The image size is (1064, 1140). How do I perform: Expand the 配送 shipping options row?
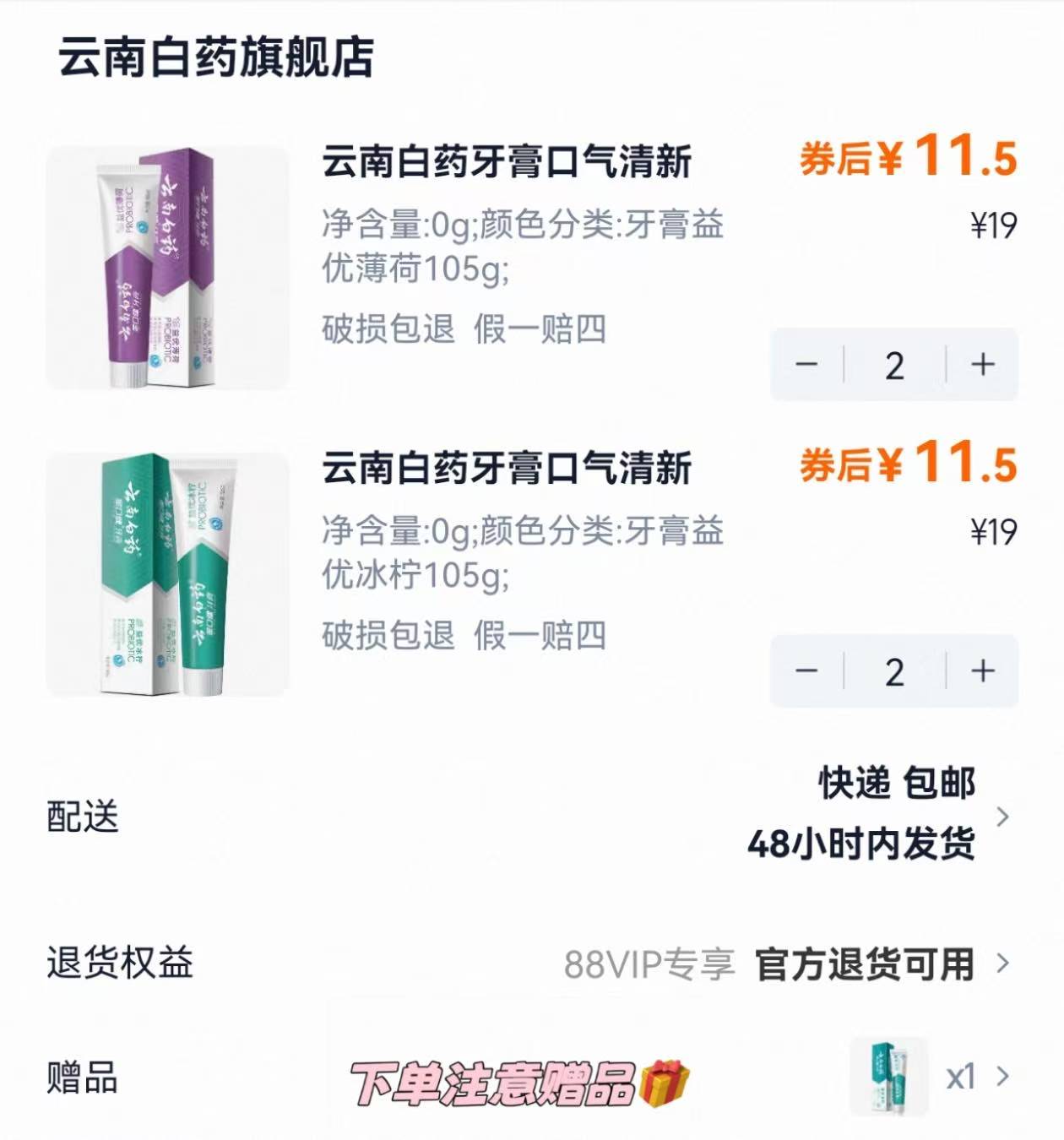1005,816
